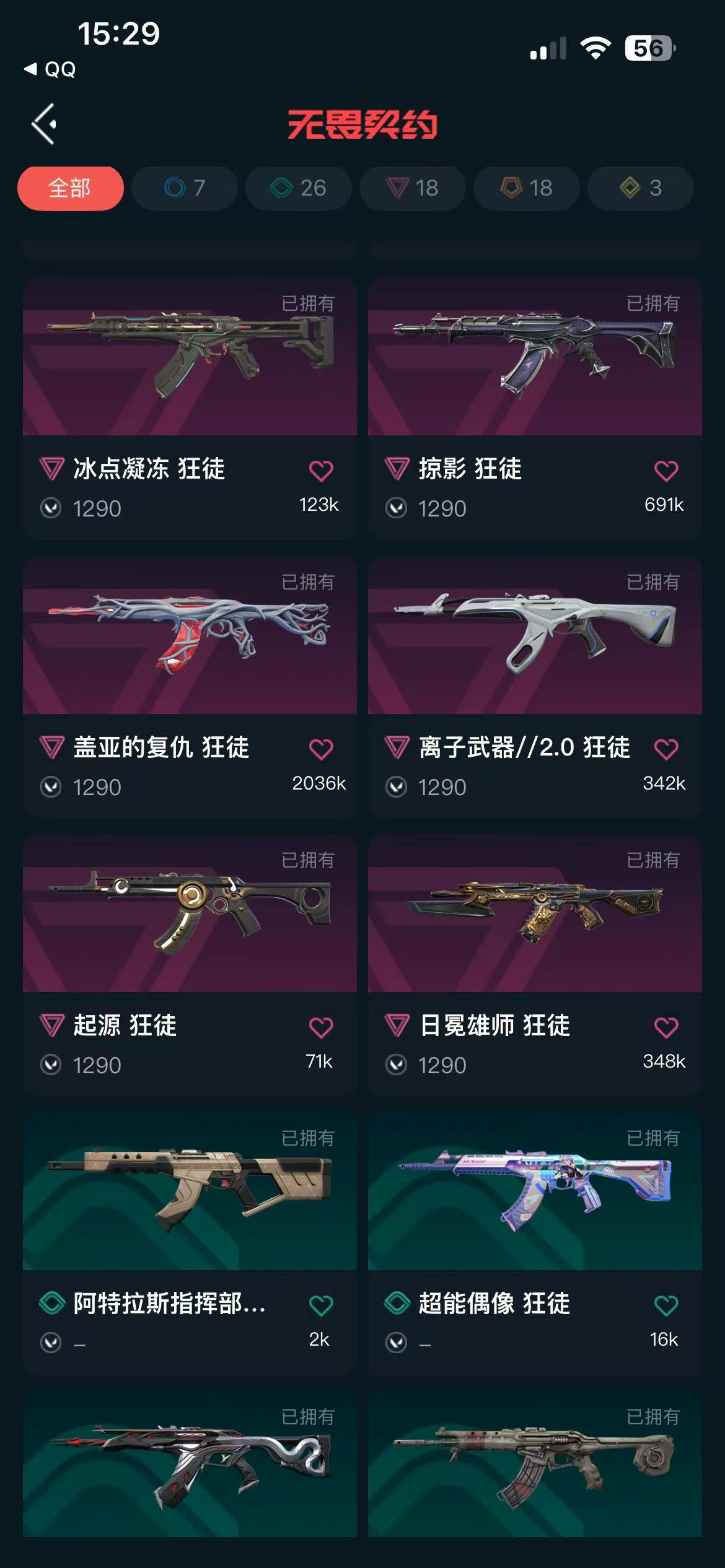The image size is (725, 1568).
Task: Favorite the 掠影 狂徒 skin with the heart
Action: click(x=666, y=471)
